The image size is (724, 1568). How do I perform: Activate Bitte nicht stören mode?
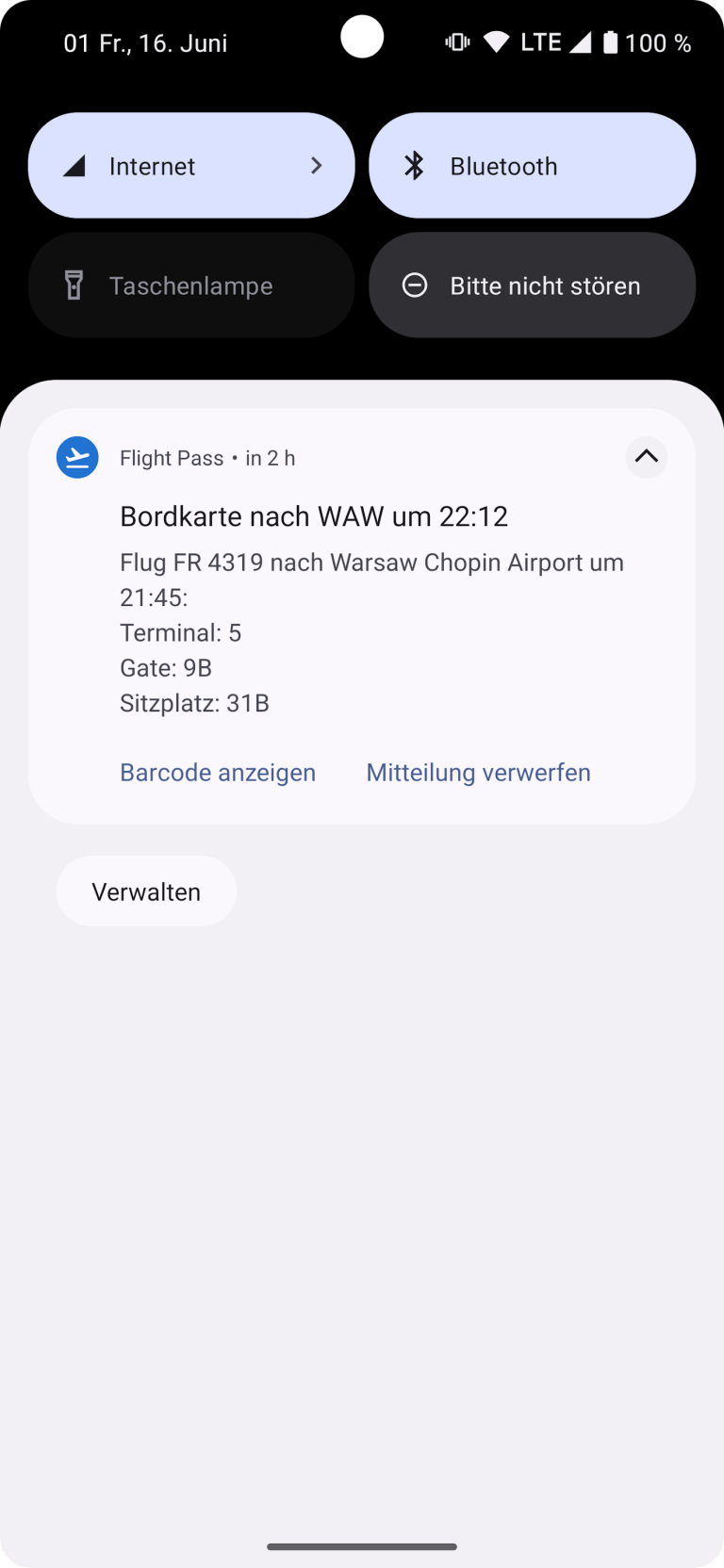[x=532, y=285]
